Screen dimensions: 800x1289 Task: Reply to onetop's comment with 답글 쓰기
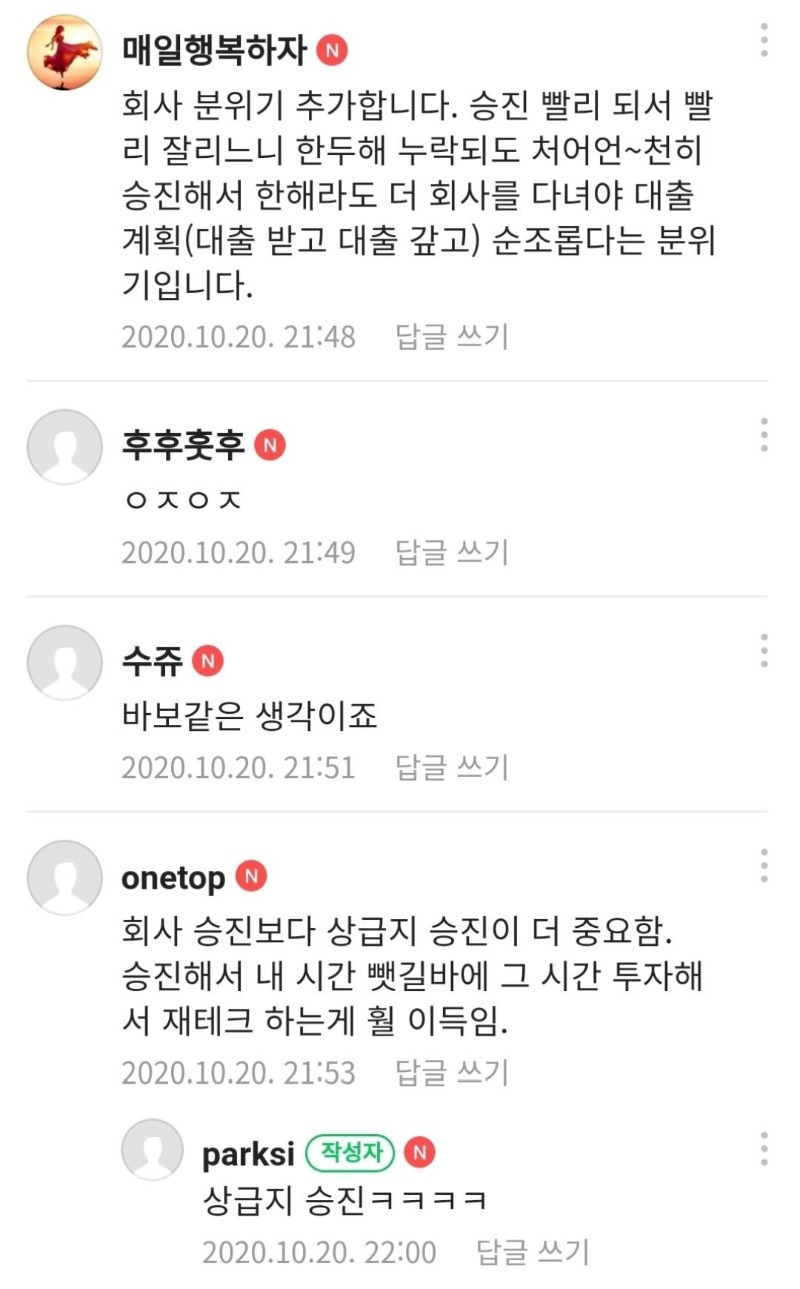pyautogui.click(x=452, y=1072)
